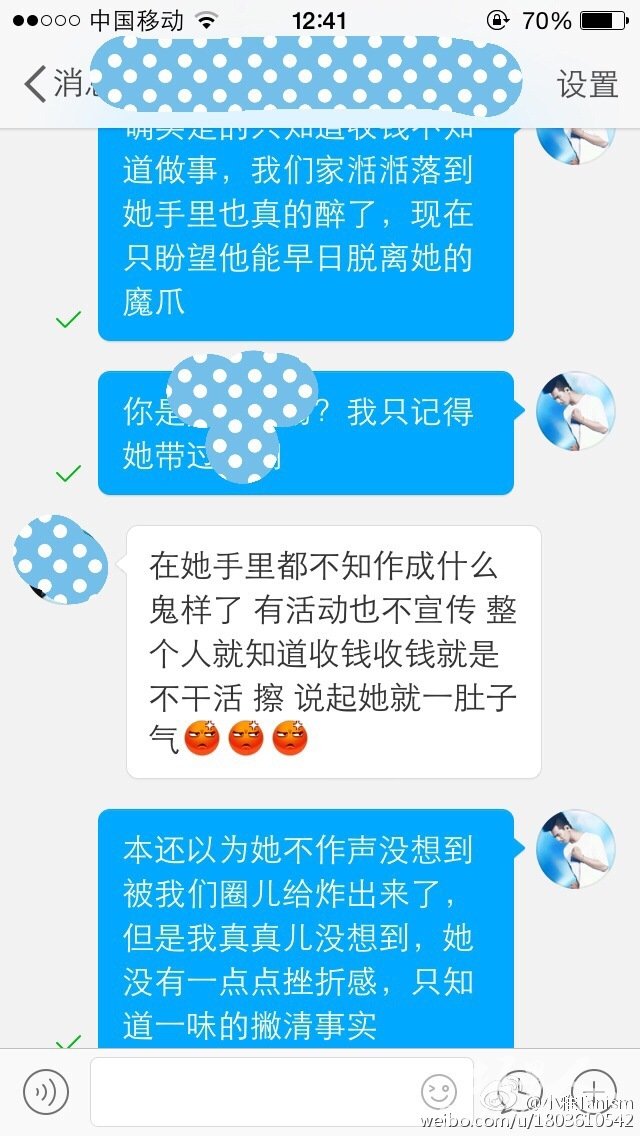The width and height of the screenshot is (640, 1136).
Task: Tap the message text field
Action: tap(281, 1091)
